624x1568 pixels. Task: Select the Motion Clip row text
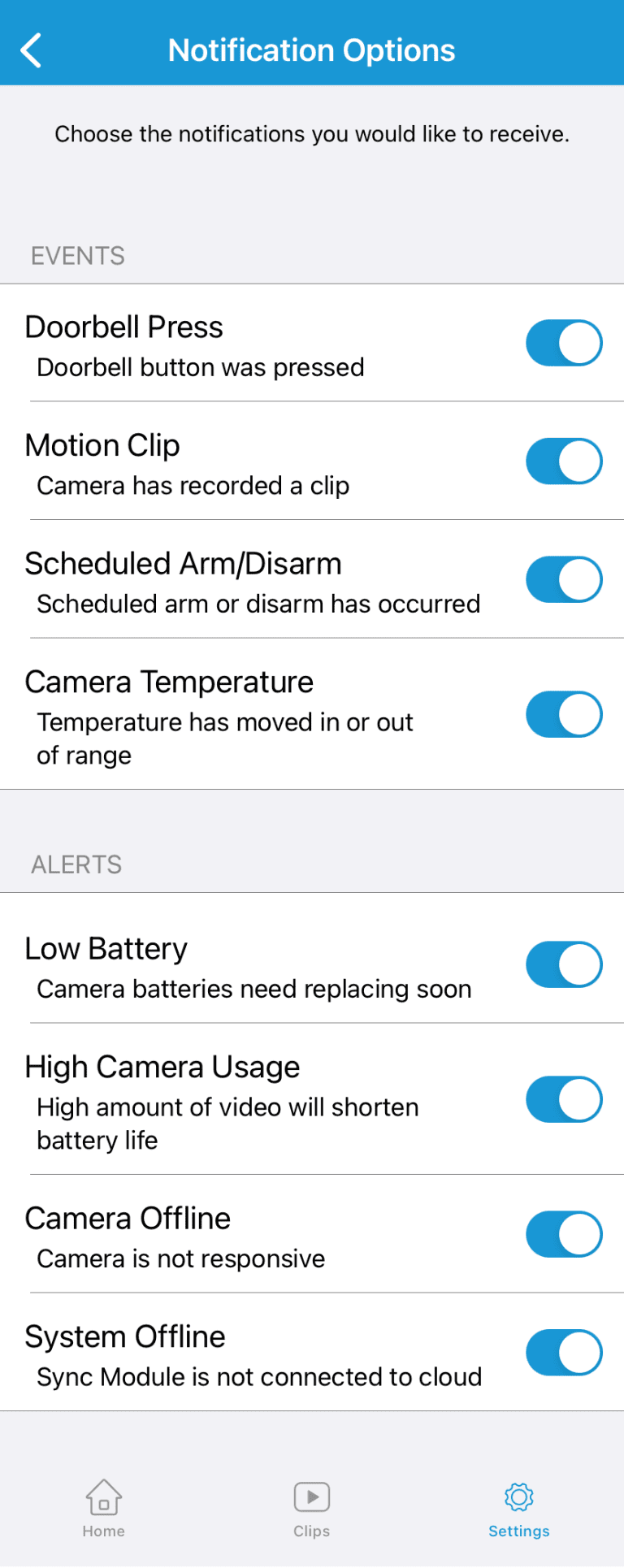coord(102,445)
